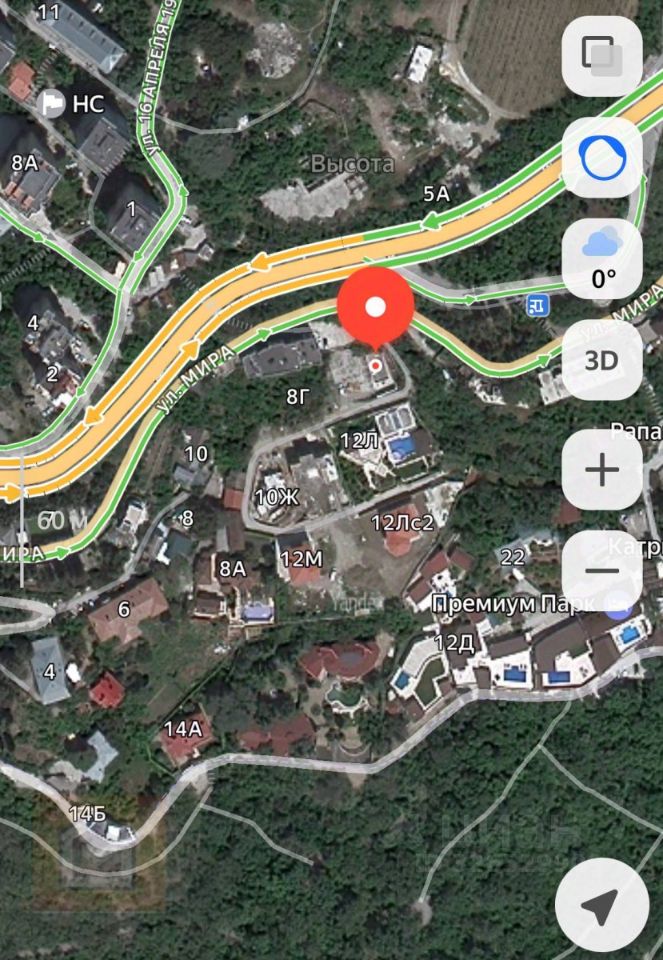
Task: Zoom in with the plus button
Action: (x=602, y=469)
